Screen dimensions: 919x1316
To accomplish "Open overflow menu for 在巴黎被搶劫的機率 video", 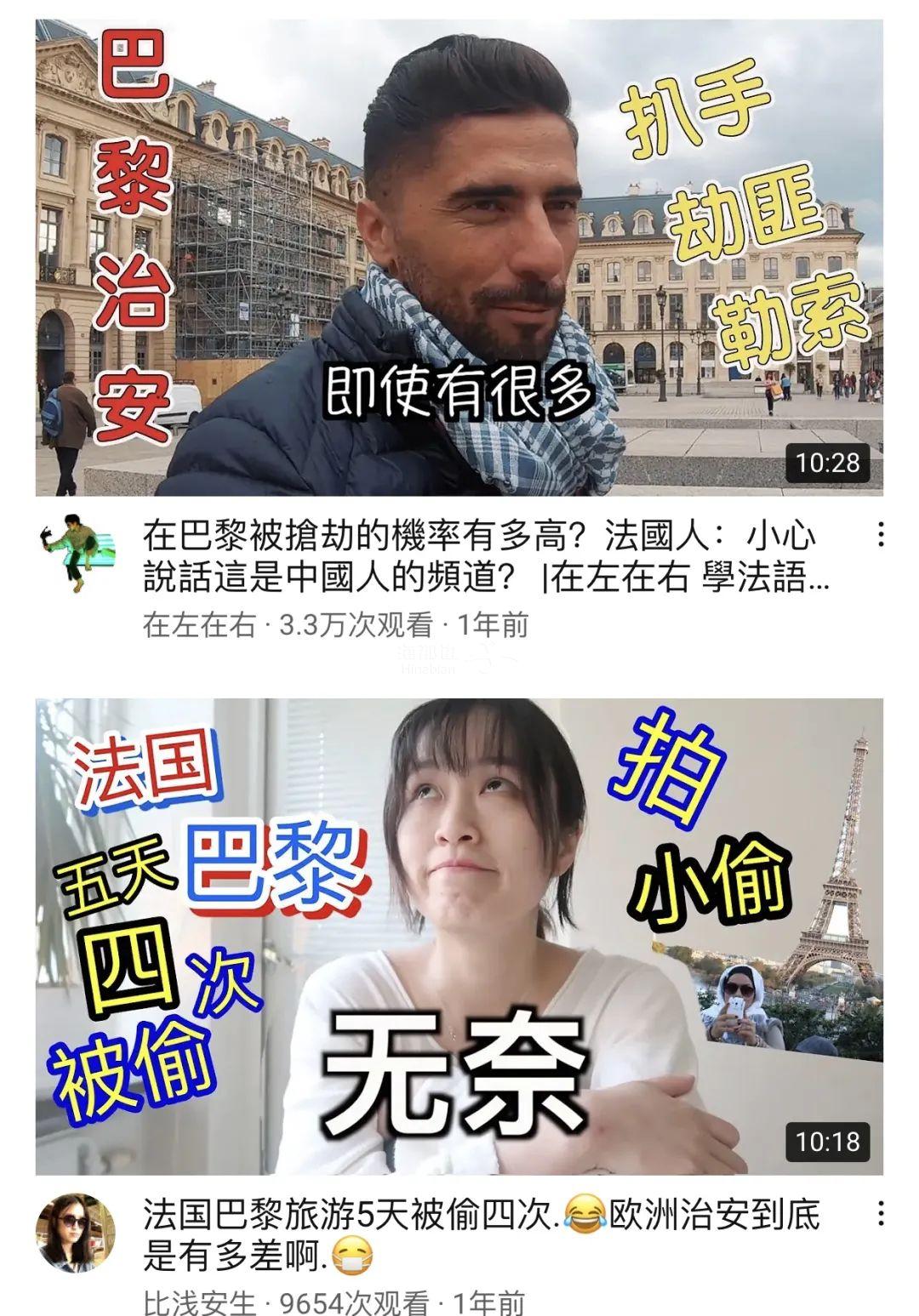I will click(880, 535).
